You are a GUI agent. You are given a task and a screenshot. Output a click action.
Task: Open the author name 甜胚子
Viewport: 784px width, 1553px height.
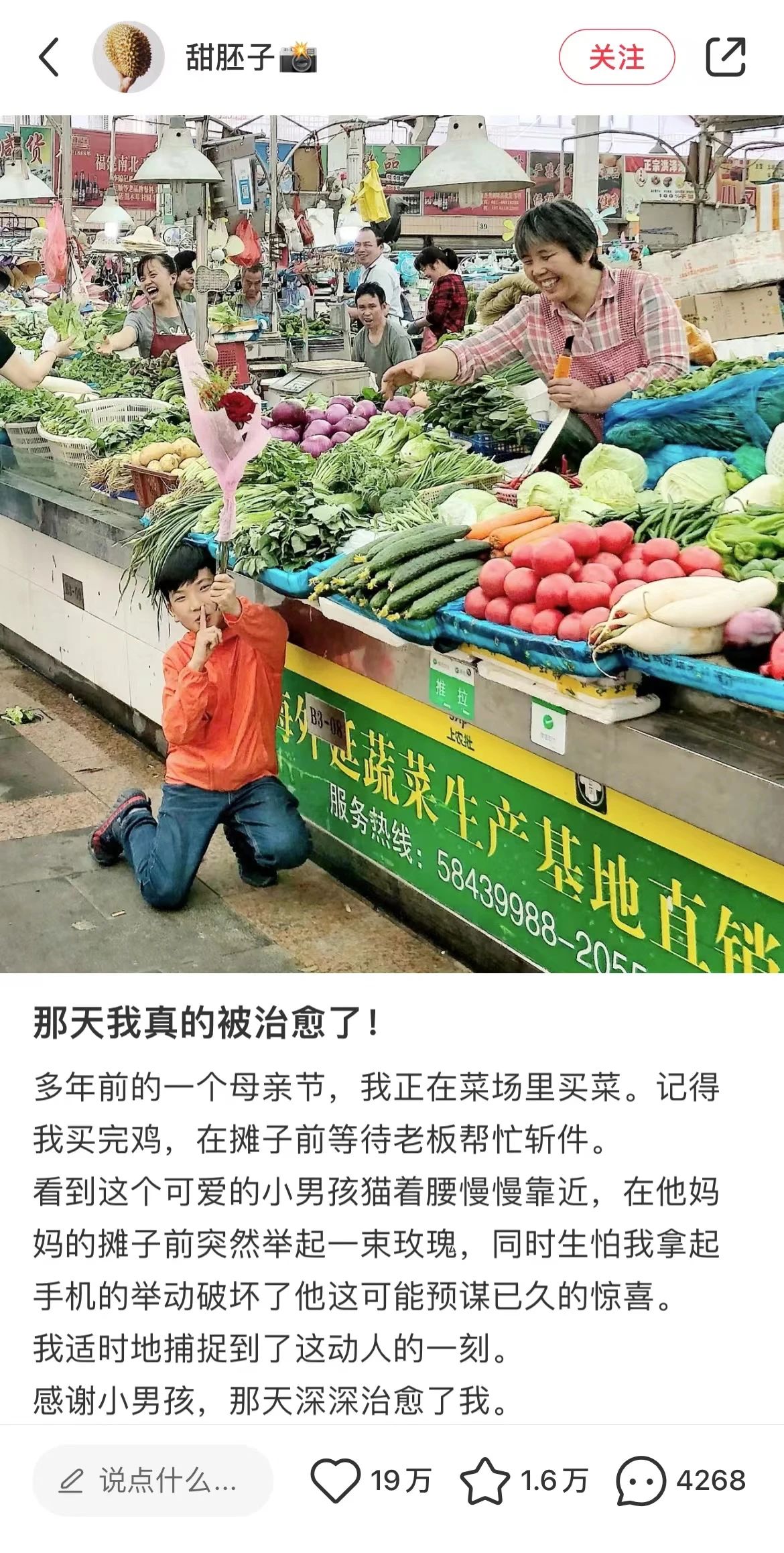pyautogui.click(x=229, y=58)
